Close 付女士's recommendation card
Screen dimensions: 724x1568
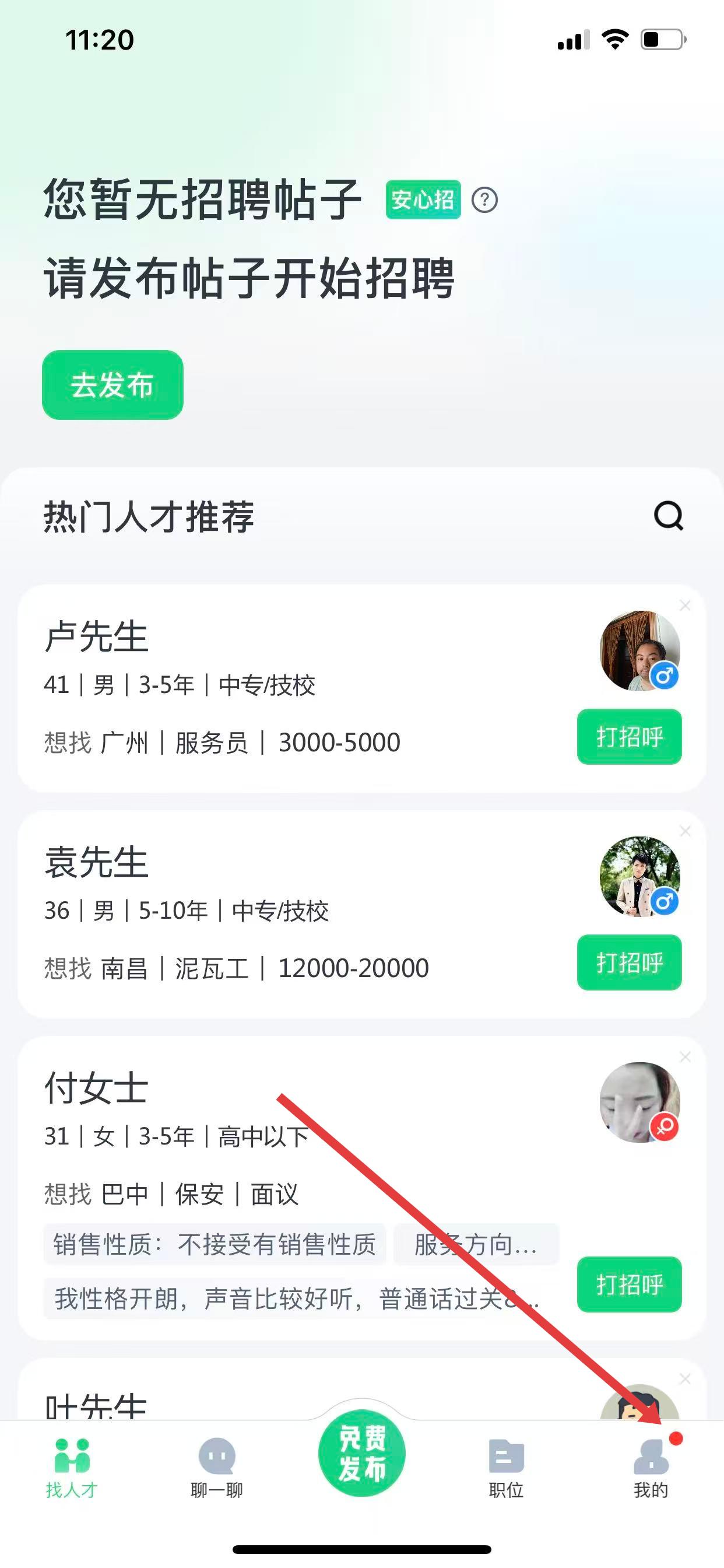click(685, 1056)
